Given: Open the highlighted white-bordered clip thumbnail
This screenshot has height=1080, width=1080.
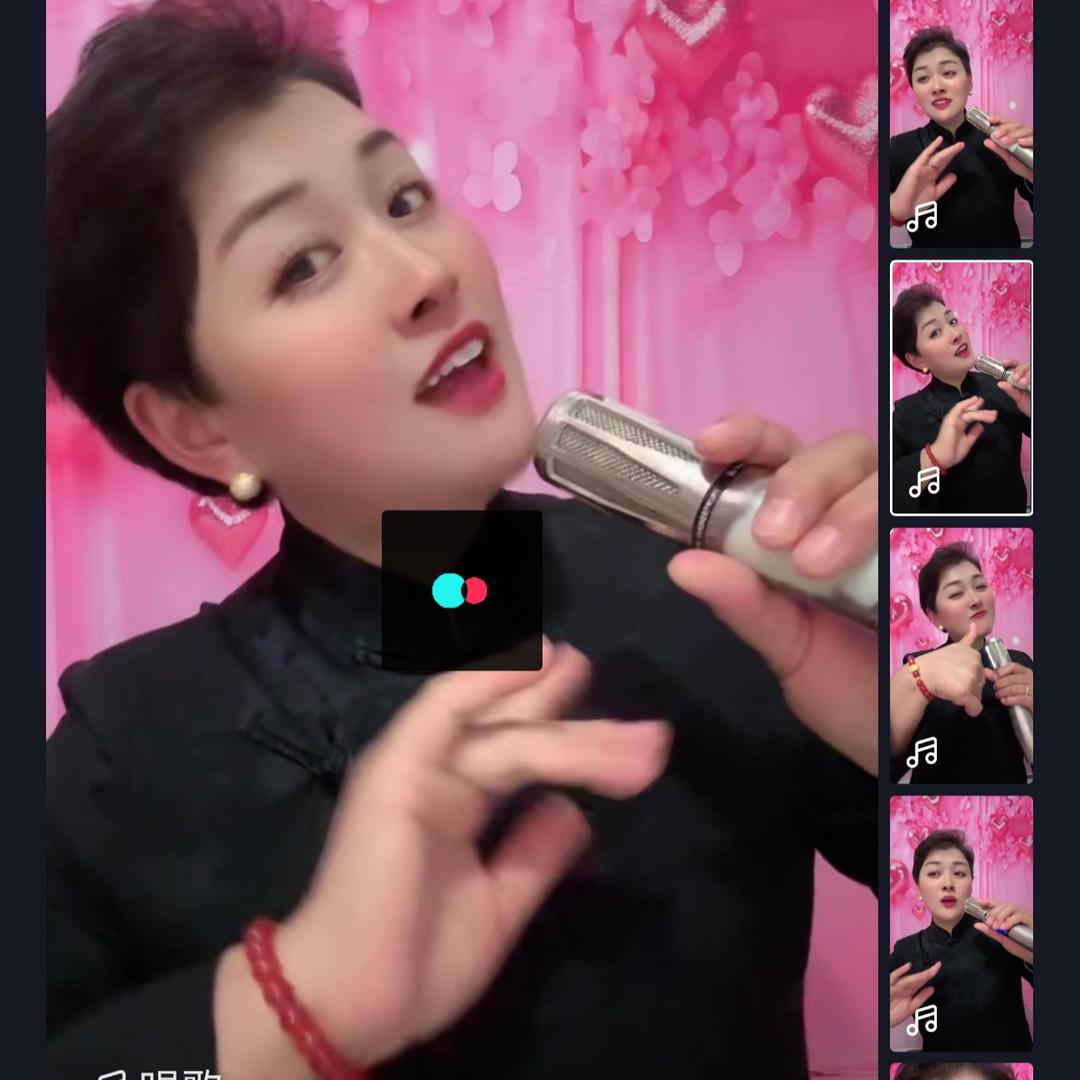Looking at the screenshot, I should [x=961, y=388].
